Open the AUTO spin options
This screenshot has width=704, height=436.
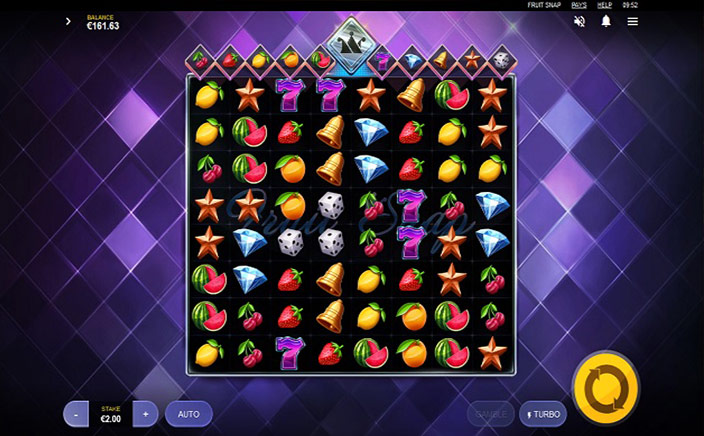click(188, 413)
